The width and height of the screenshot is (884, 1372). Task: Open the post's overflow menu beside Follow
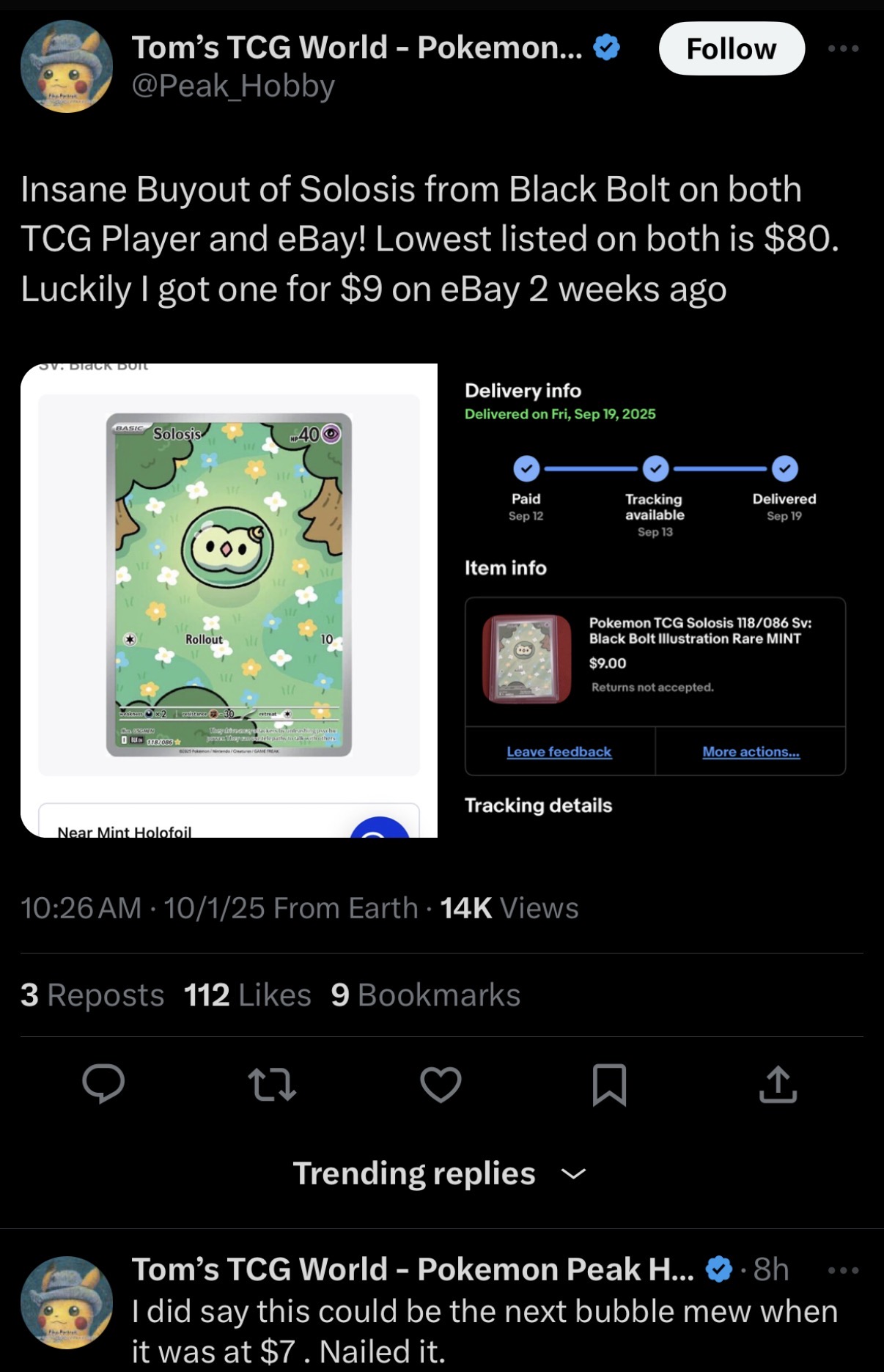pyautogui.click(x=843, y=48)
